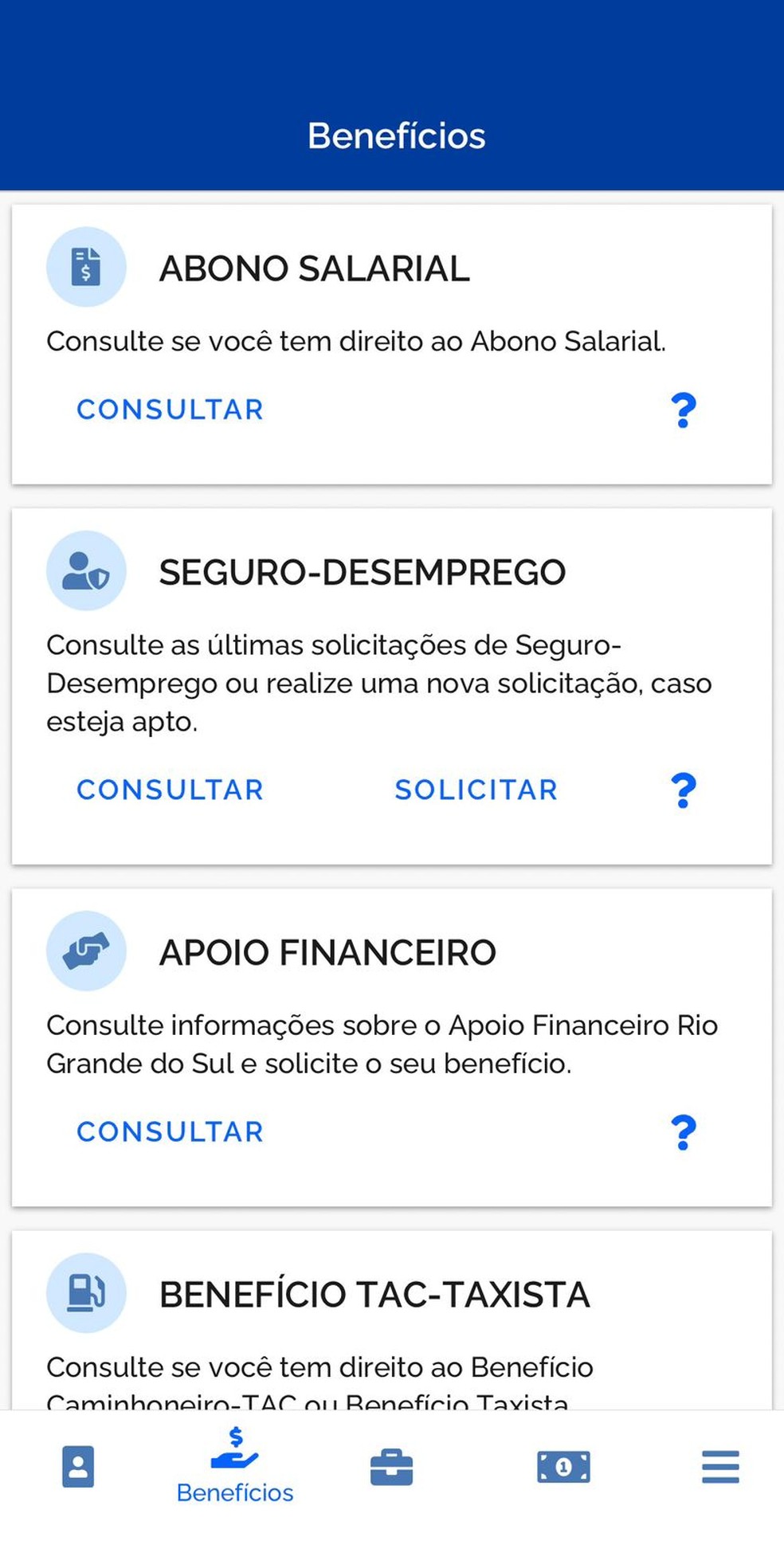This screenshot has height=1568, width=784.
Task: Tap the fuel pump icon for Benefício TAC-Taxista
Action: click(x=86, y=1294)
